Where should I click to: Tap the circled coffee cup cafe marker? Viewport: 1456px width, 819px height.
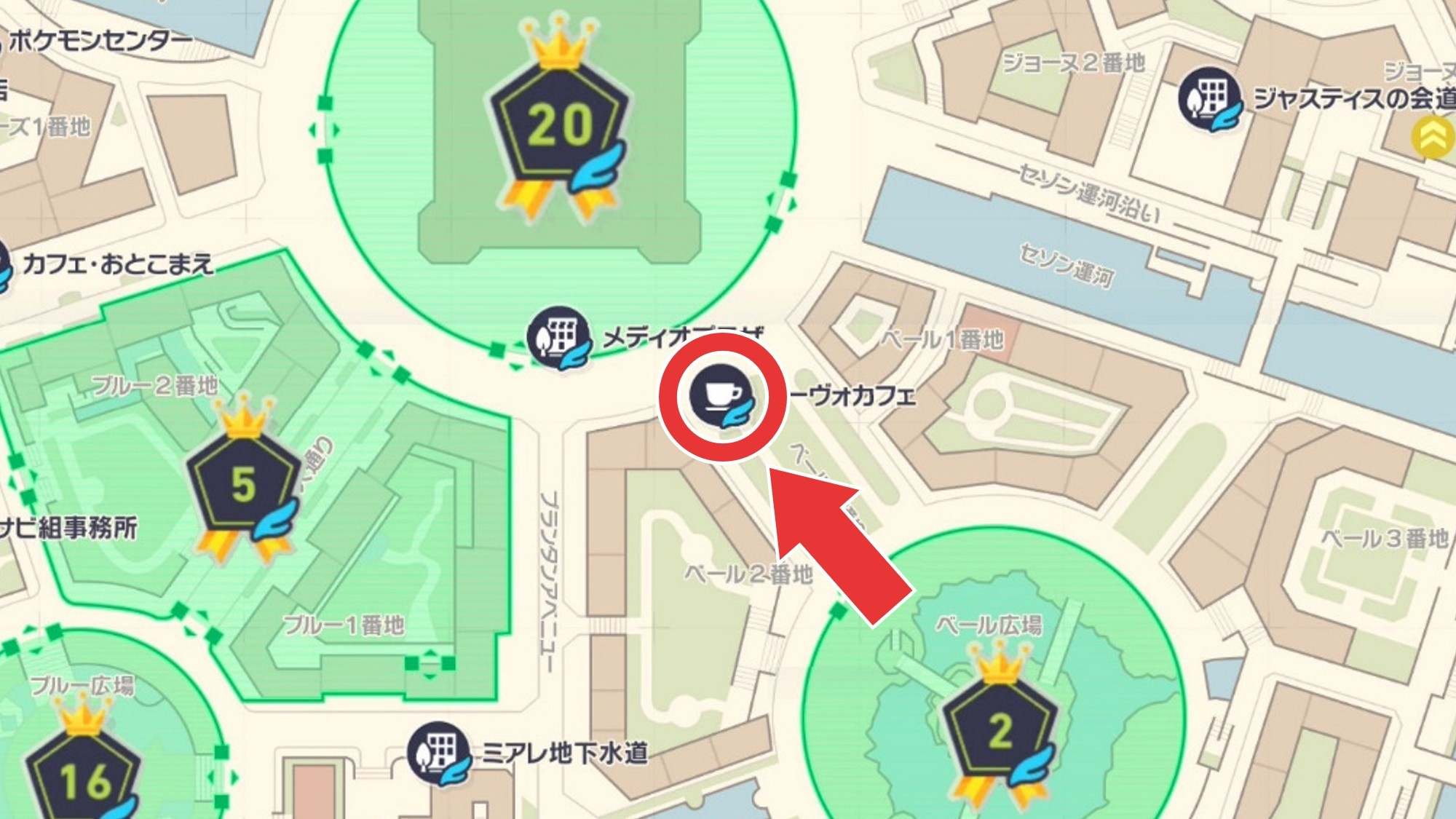[x=722, y=397]
